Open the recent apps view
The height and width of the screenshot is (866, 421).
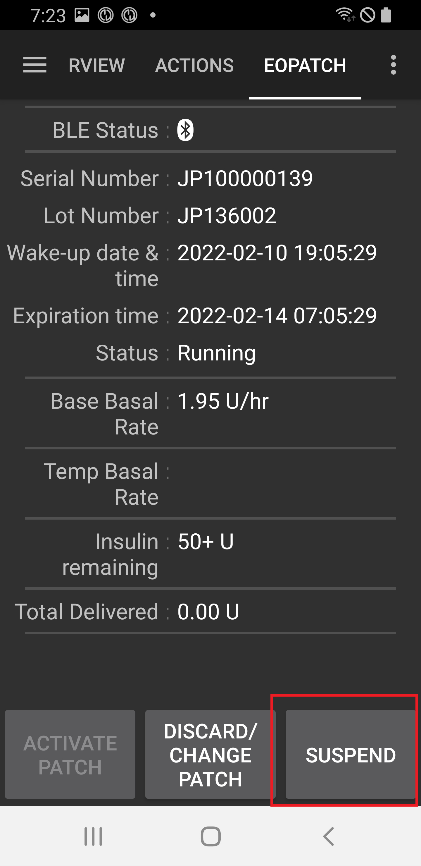pyautogui.click(x=93, y=836)
